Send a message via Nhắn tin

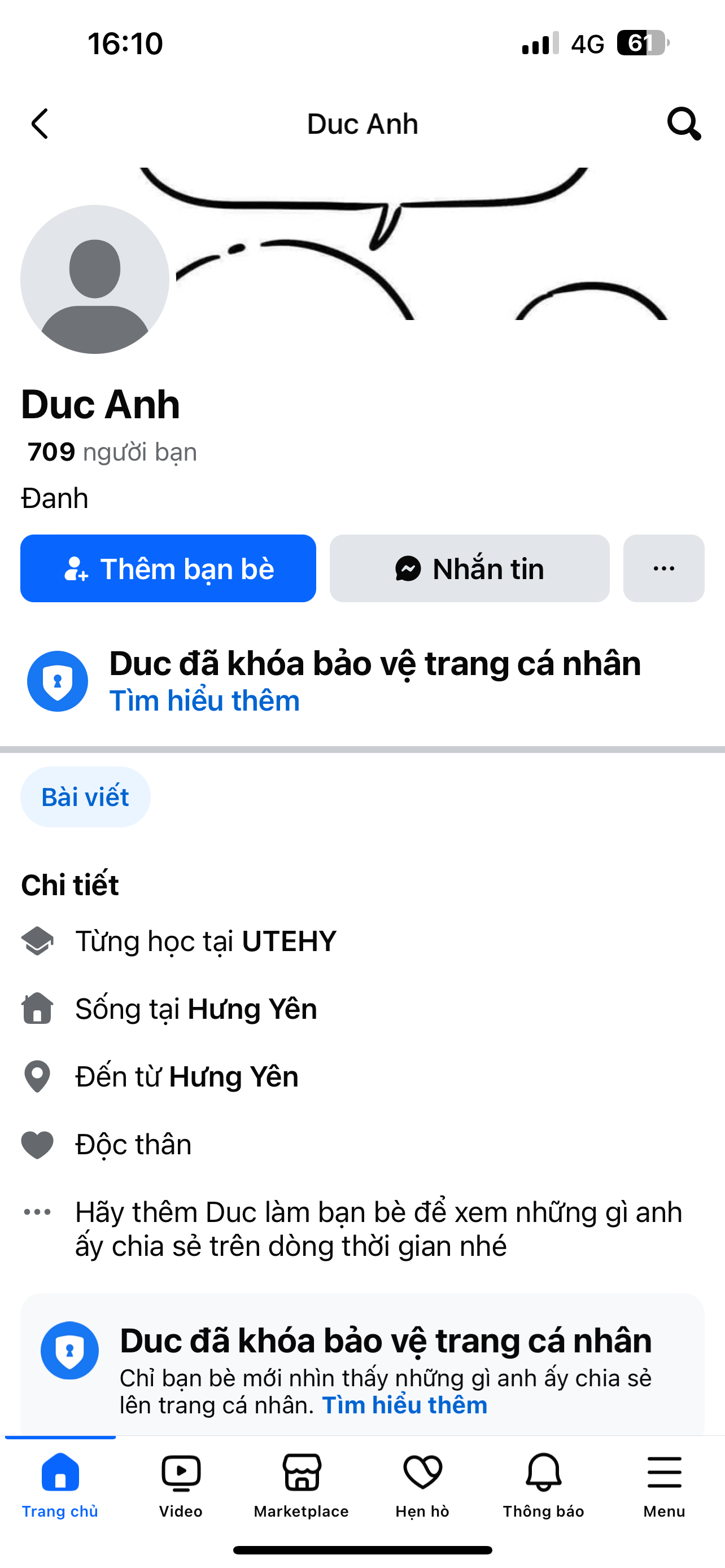[x=469, y=568]
